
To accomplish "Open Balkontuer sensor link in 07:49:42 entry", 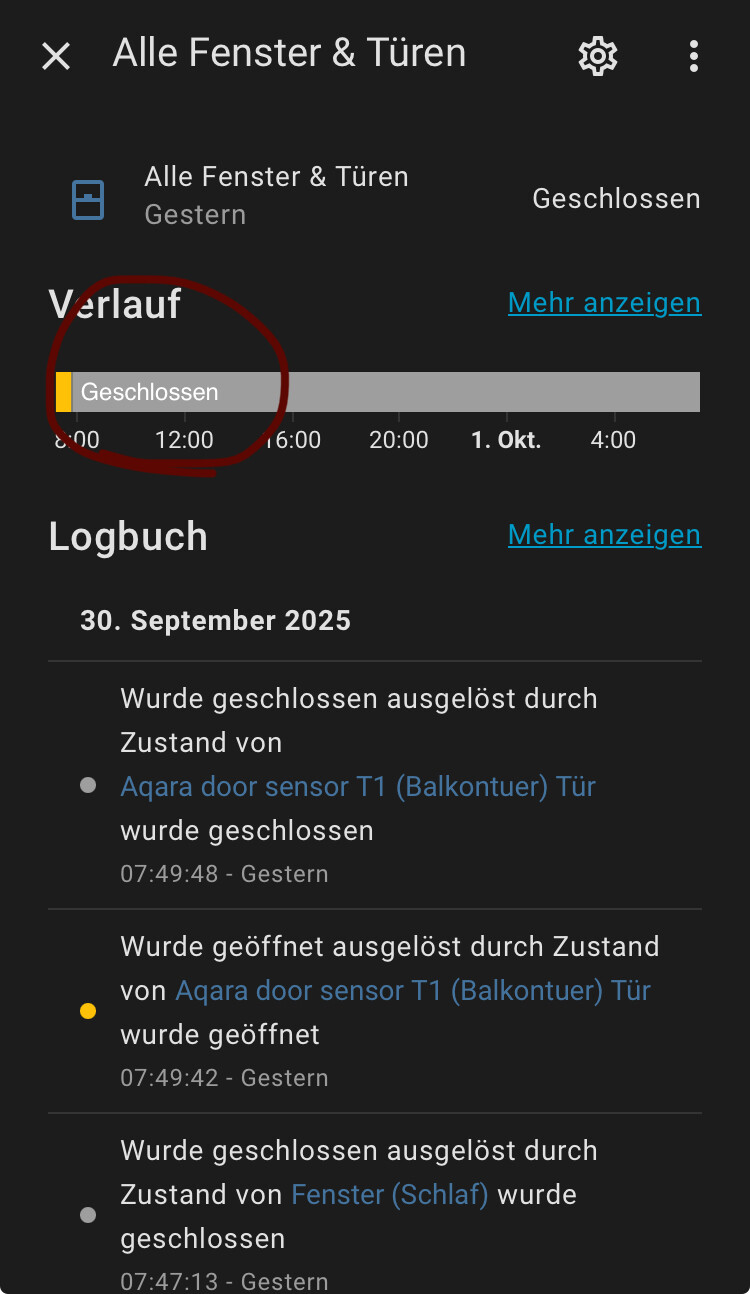I will coord(412,991).
